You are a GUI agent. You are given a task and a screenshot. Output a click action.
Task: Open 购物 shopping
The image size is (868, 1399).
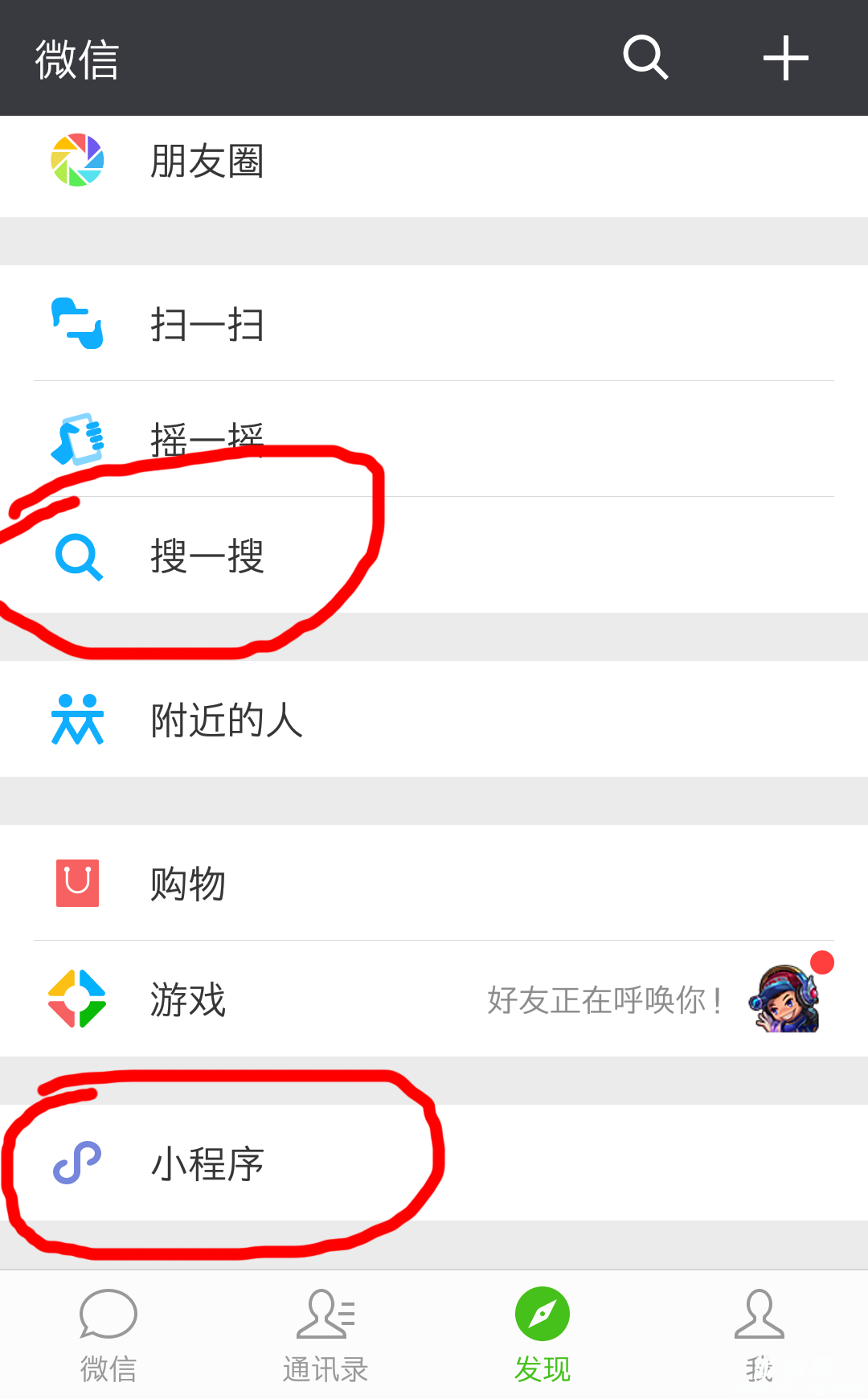(x=434, y=884)
